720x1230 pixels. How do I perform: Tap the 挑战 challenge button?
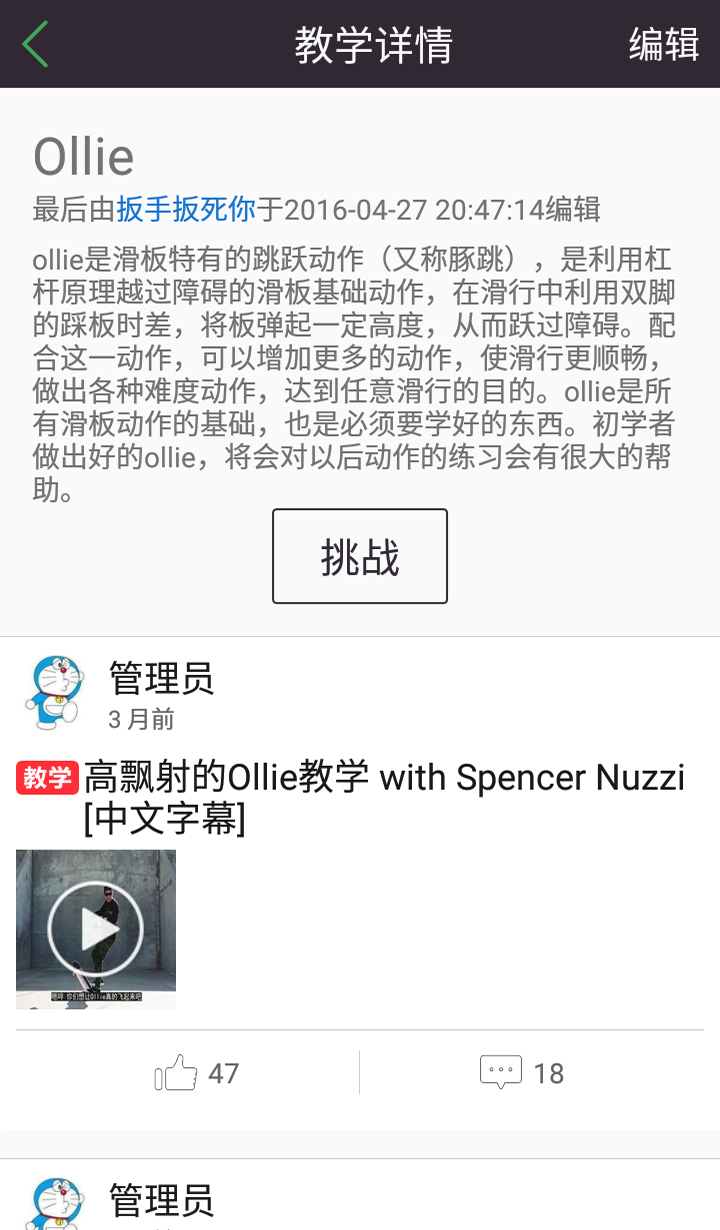[360, 557]
